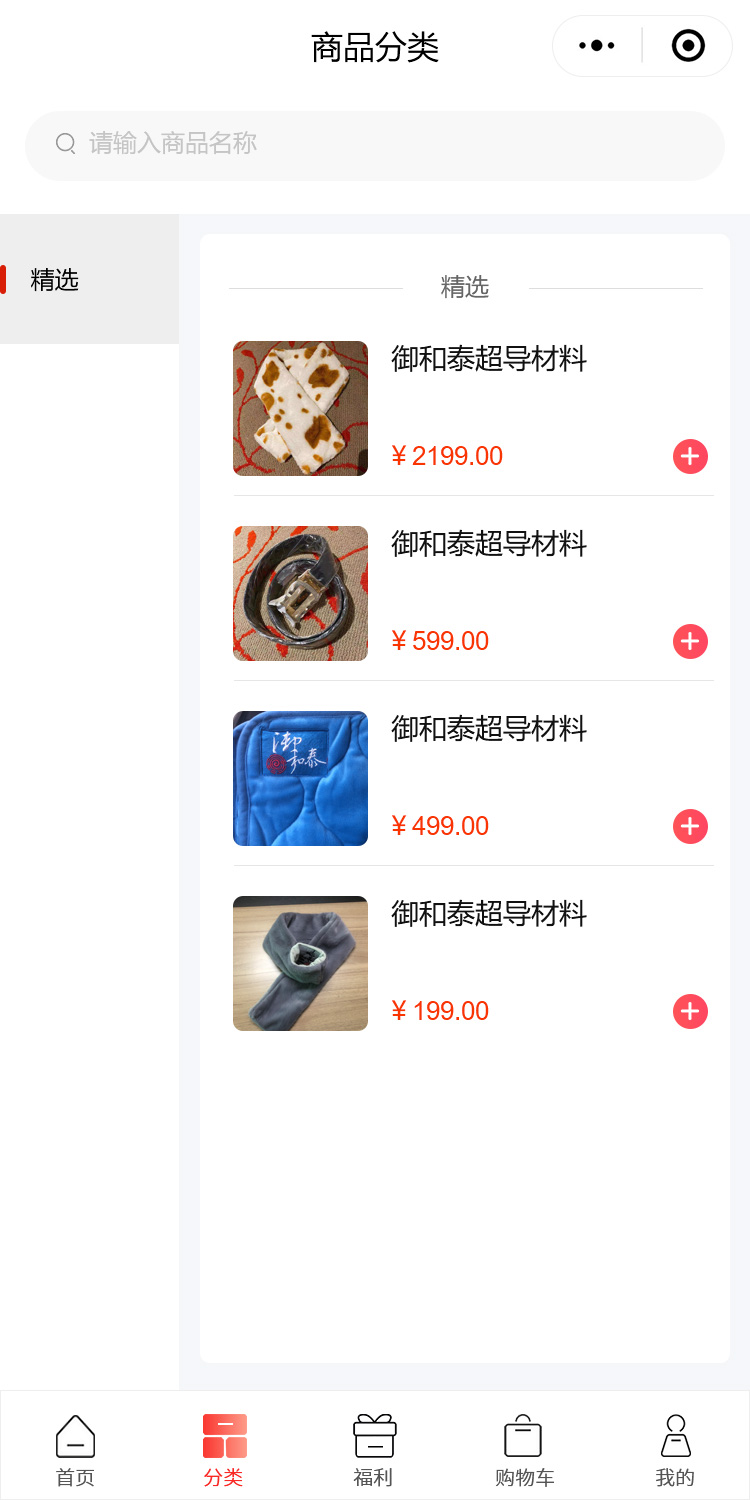Open the ¥599.00 belt product
The width and height of the screenshot is (750, 1500).
(300, 593)
